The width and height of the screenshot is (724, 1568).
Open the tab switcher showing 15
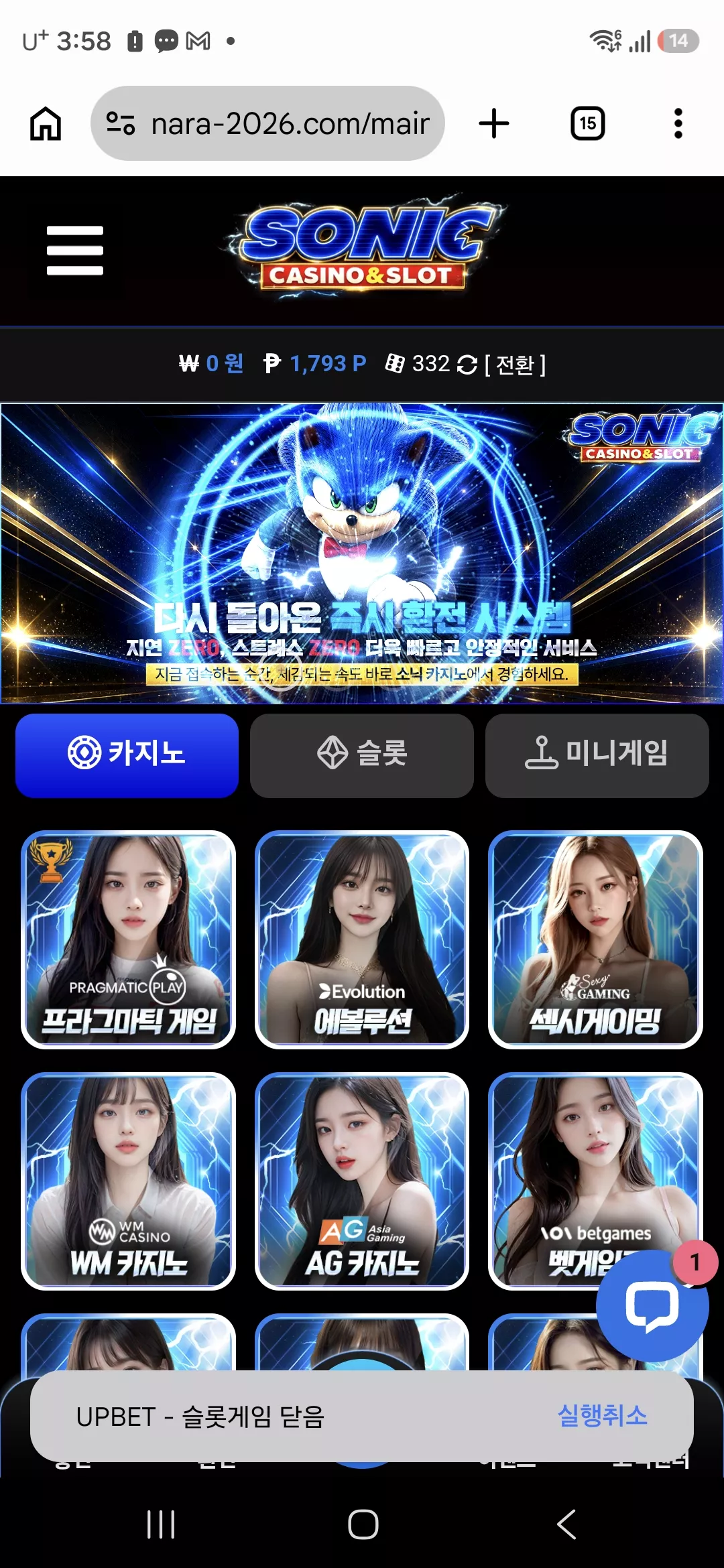click(x=588, y=123)
